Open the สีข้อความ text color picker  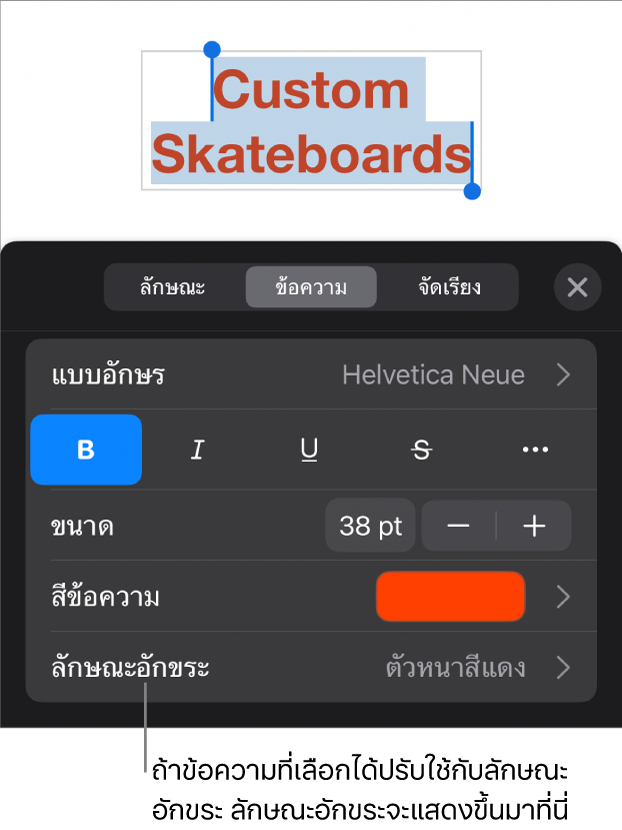tap(451, 597)
